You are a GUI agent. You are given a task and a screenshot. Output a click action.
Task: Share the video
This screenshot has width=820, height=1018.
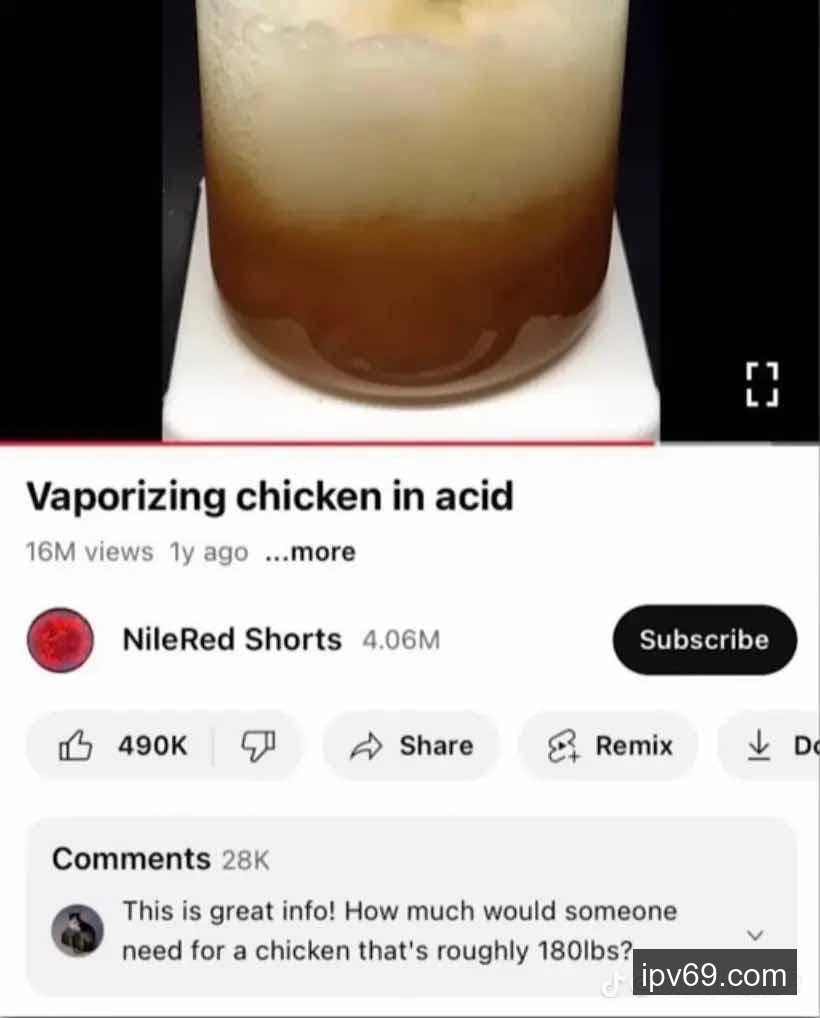point(411,745)
